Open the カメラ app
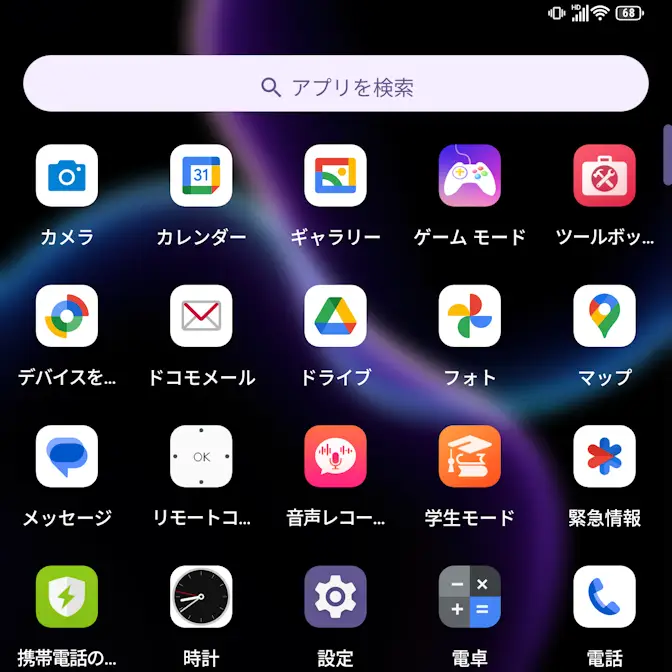This screenshot has width=672, height=672. (67, 176)
